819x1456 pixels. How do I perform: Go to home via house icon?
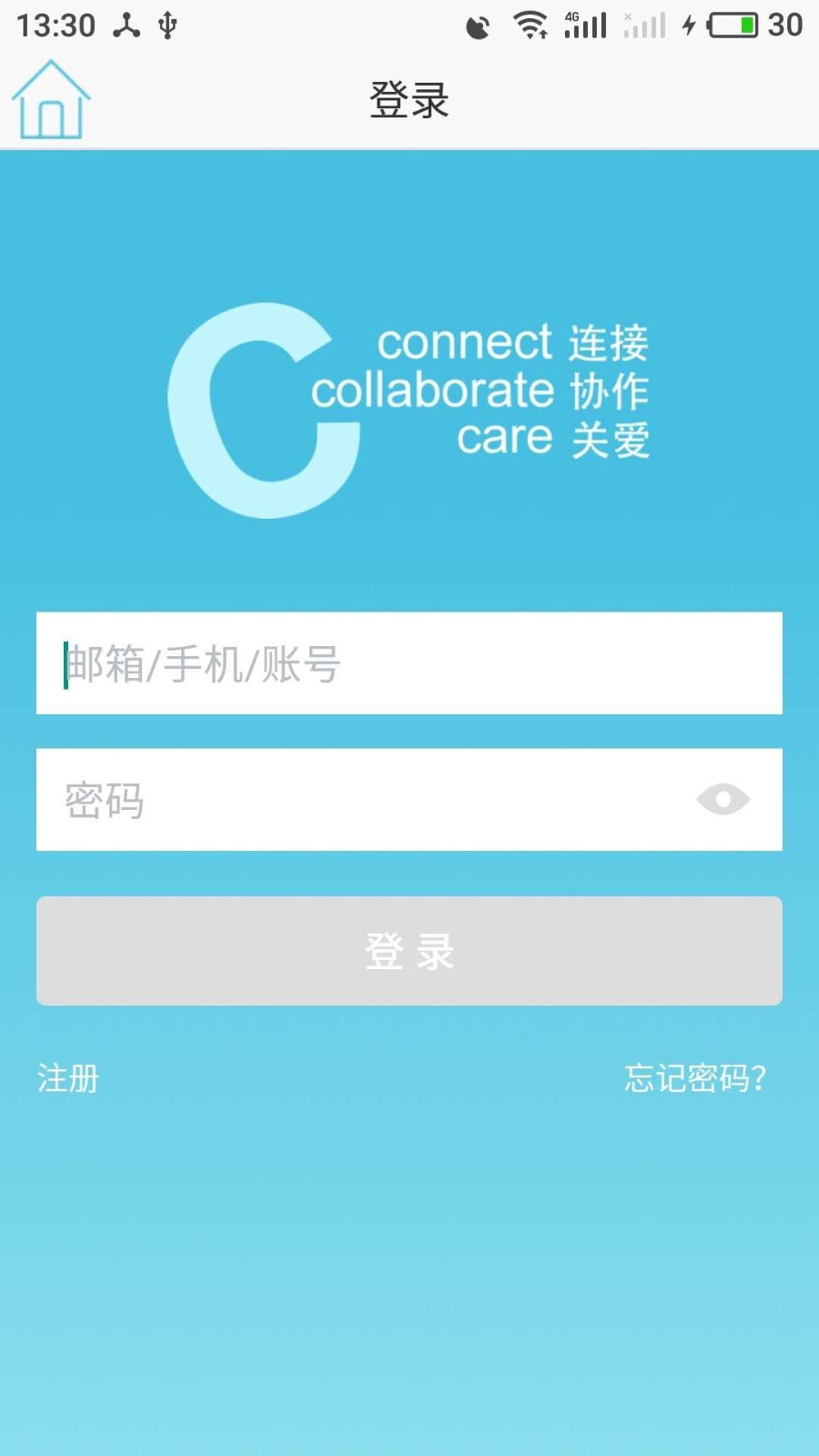(x=51, y=100)
